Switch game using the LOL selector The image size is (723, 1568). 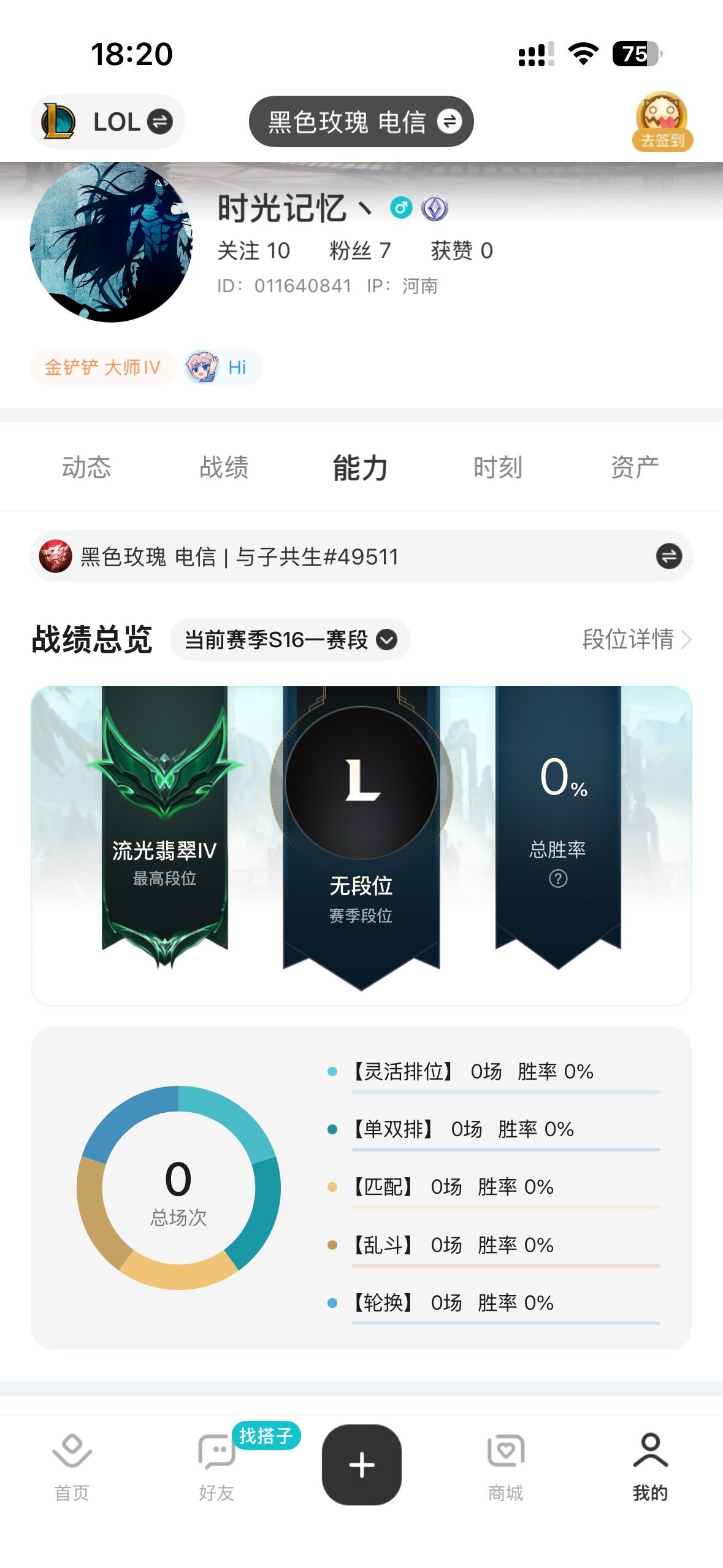108,121
